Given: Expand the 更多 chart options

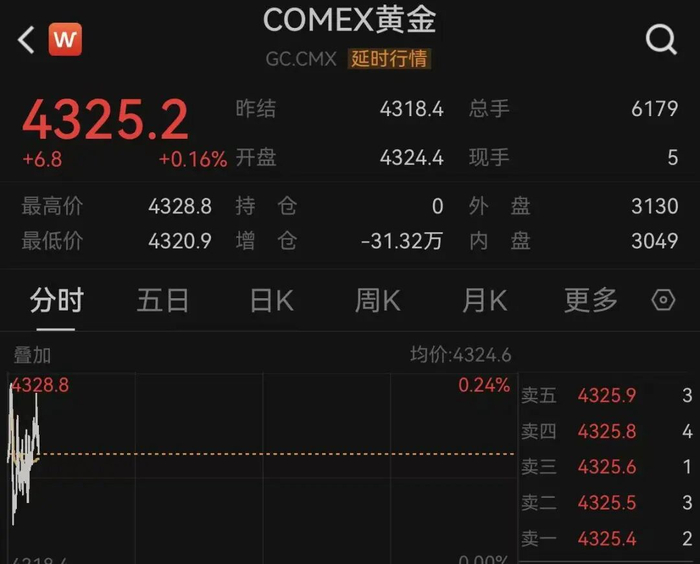Looking at the screenshot, I should (x=591, y=300).
